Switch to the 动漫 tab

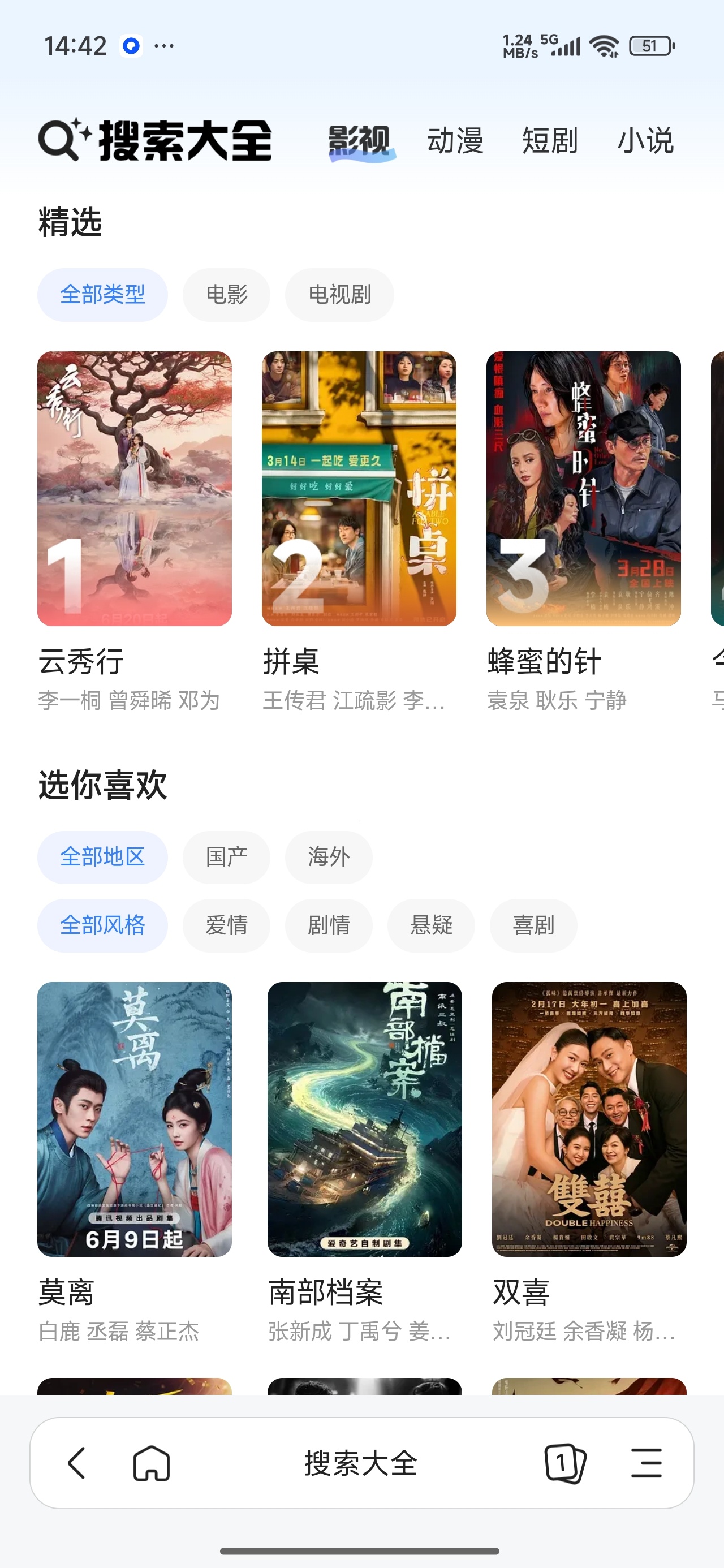[455, 141]
